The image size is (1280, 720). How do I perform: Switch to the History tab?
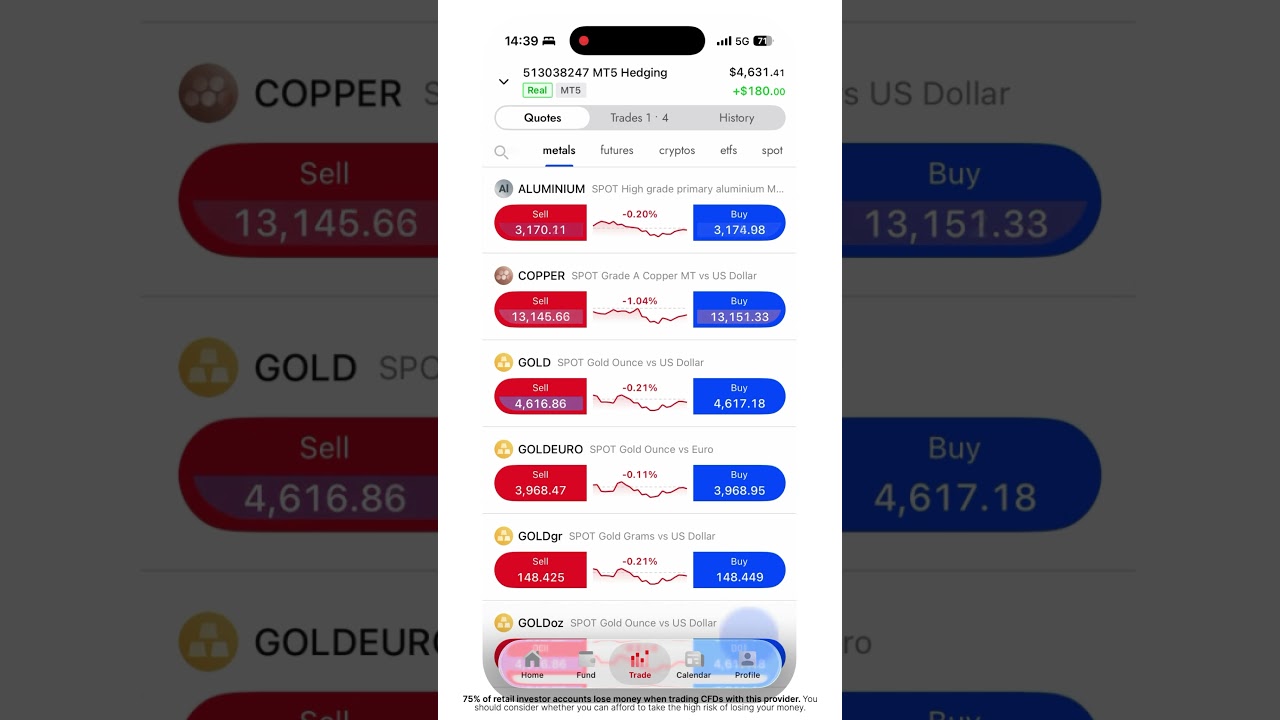point(736,118)
